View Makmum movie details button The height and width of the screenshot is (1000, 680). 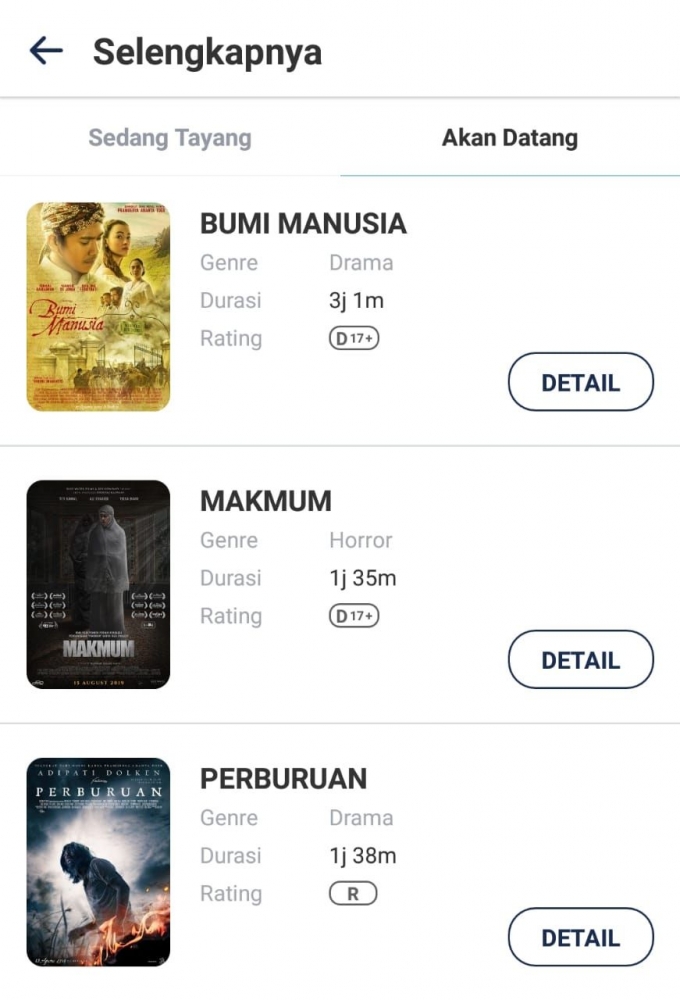click(x=581, y=660)
